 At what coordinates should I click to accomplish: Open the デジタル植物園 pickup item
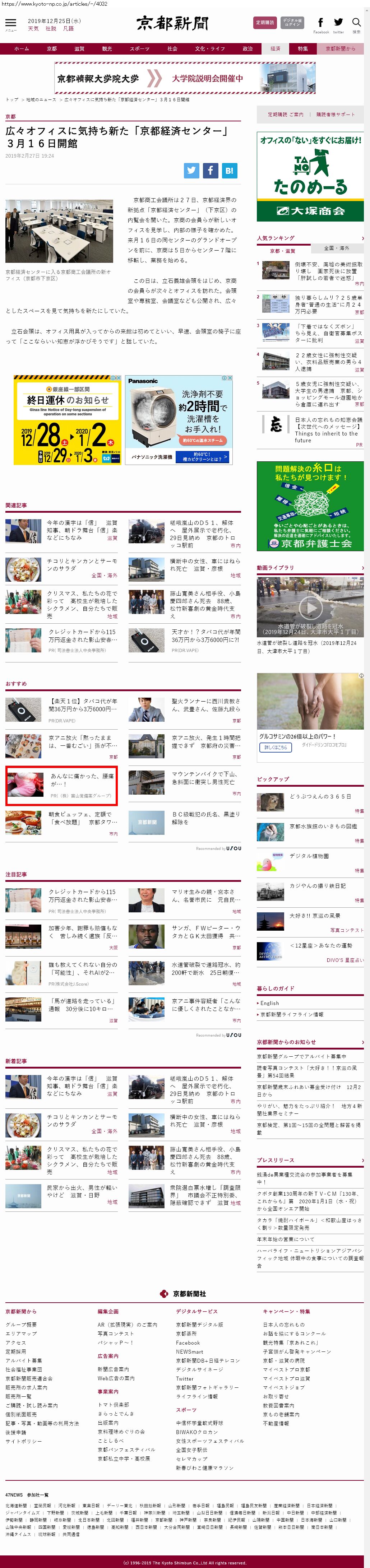309,855
